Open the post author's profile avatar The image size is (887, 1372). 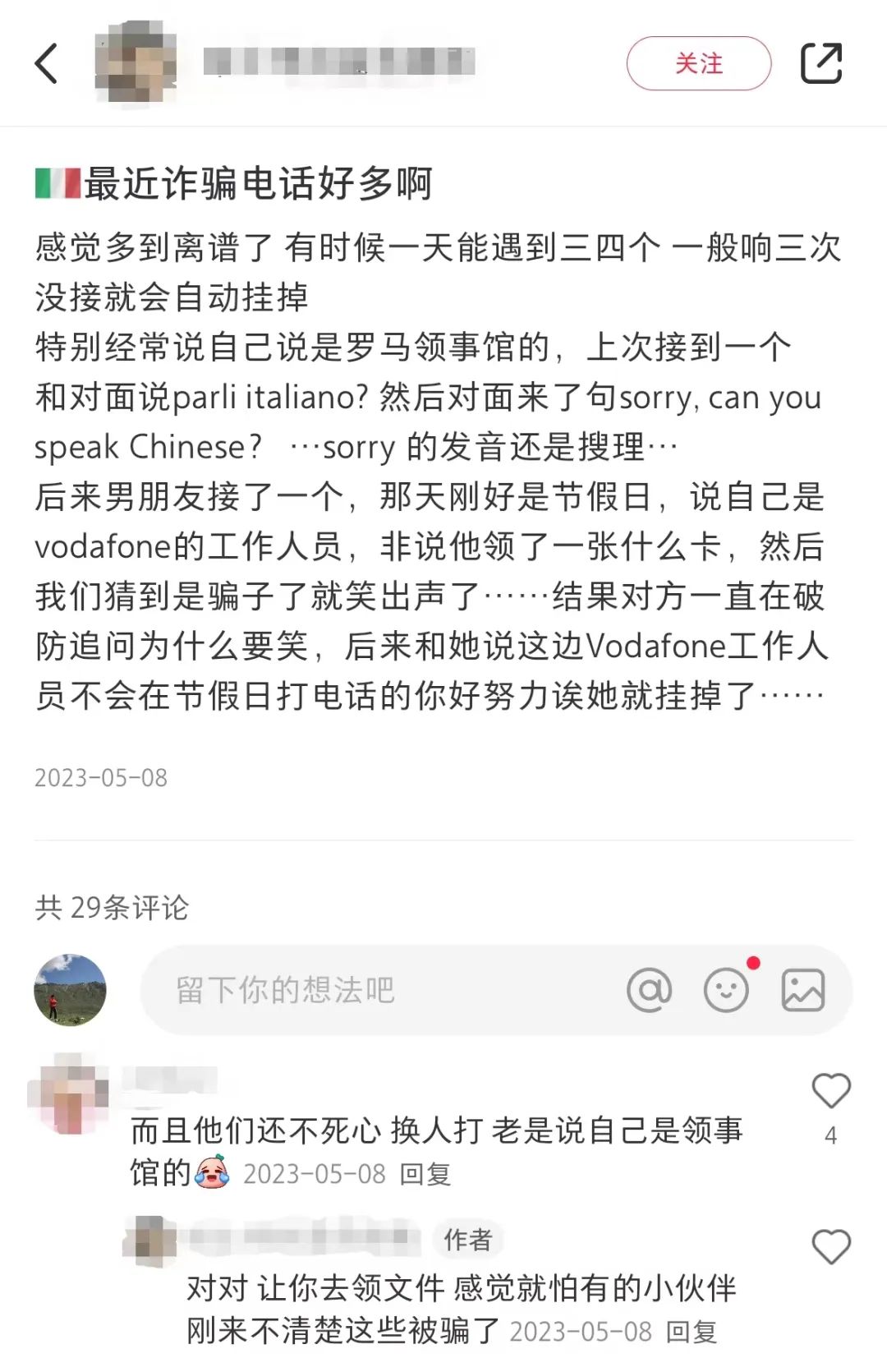pyautogui.click(x=136, y=63)
